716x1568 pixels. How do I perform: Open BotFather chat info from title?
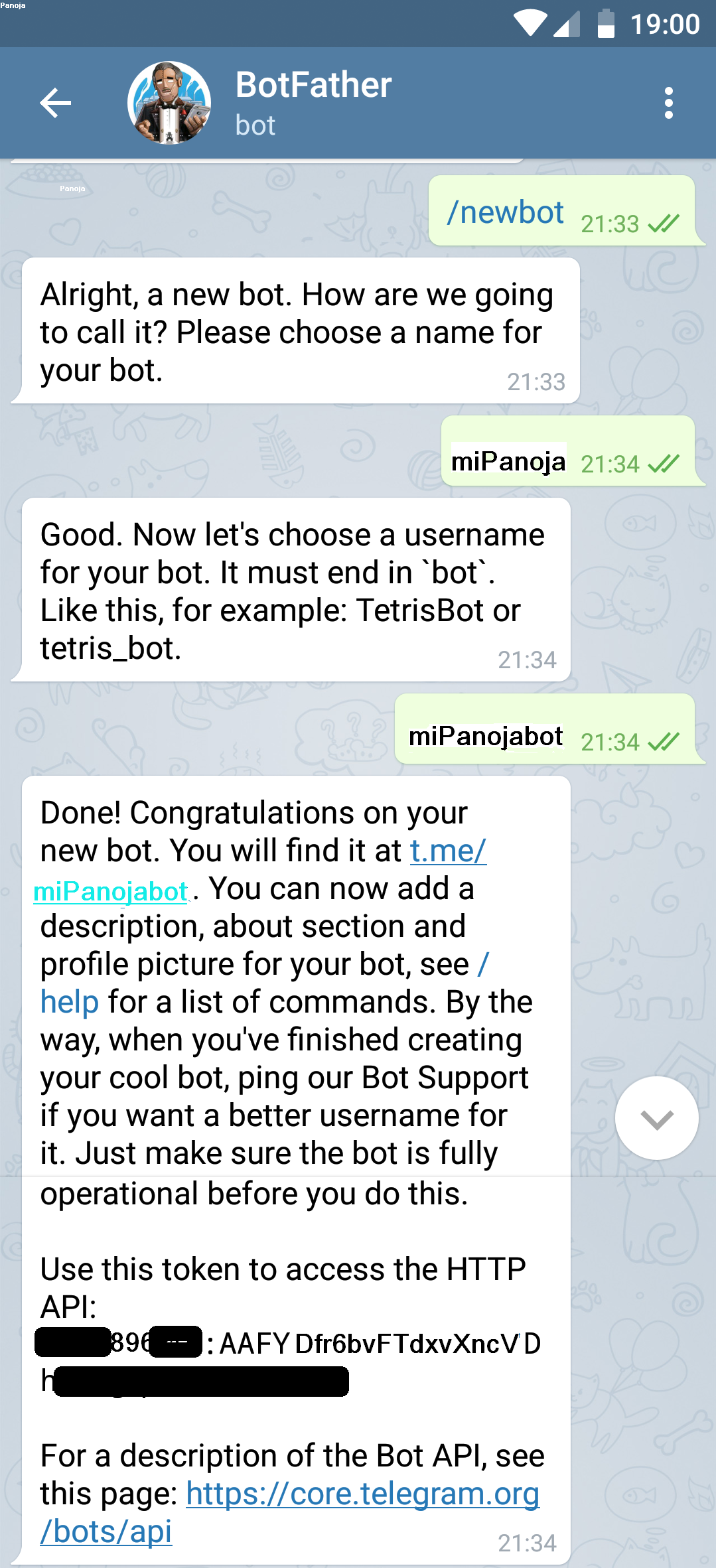(313, 86)
